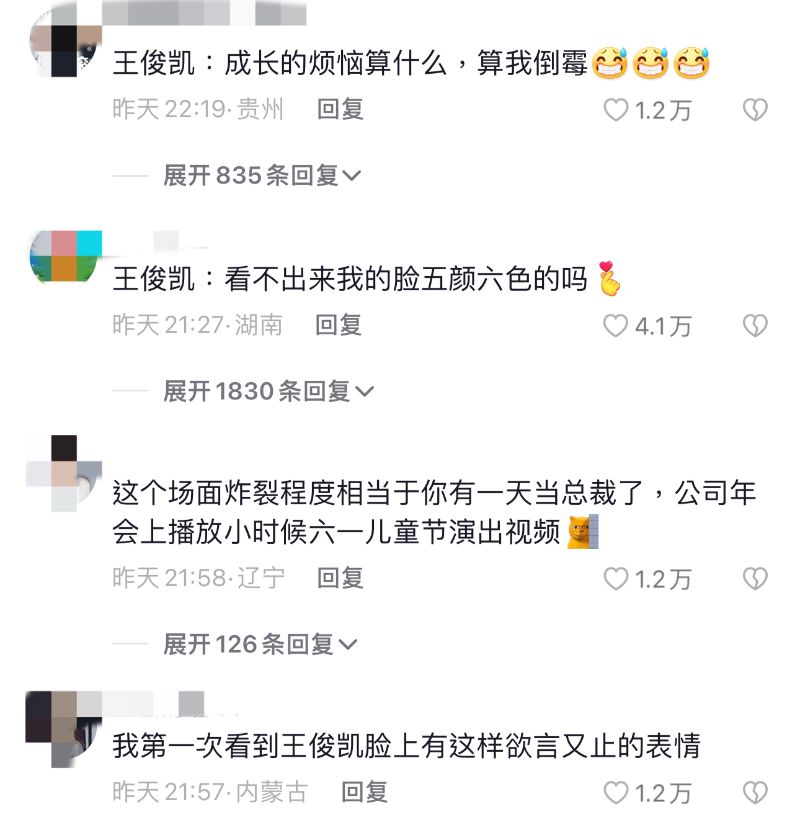The image size is (800, 820).
Task: Reply to the 辽宁 comment
Action: 340,578
